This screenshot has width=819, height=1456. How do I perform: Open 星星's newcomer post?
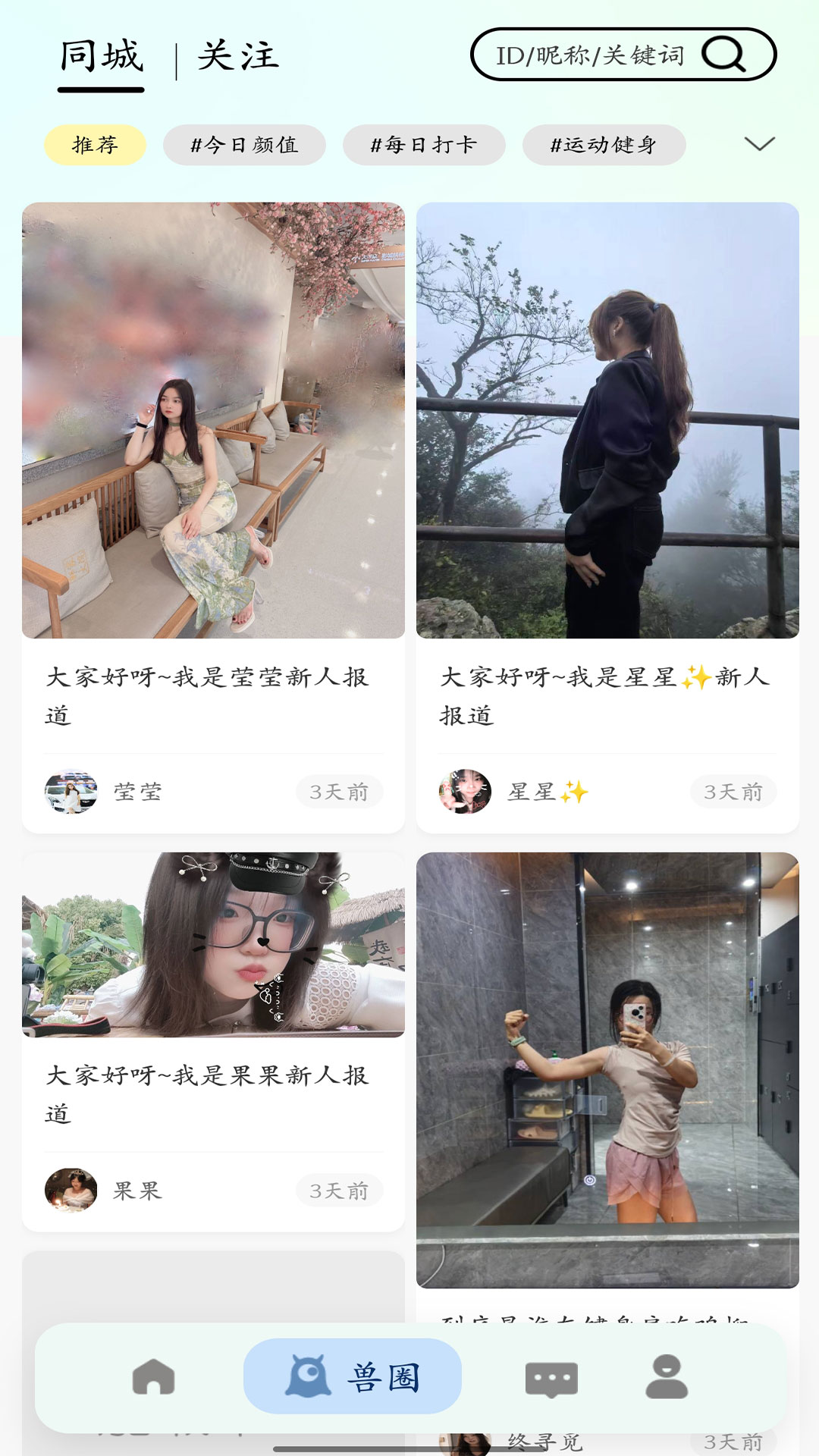(607, 421)
